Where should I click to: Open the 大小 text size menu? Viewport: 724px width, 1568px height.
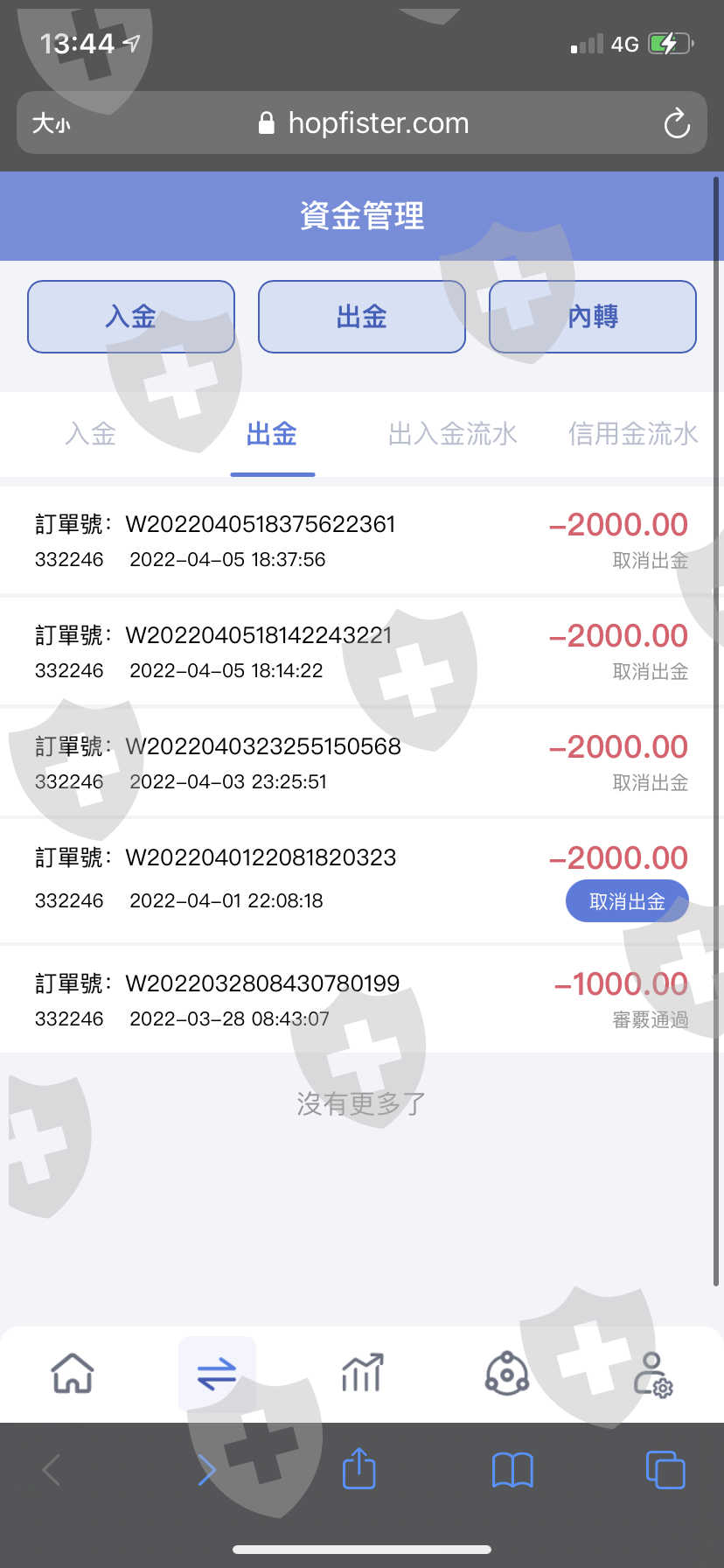(51, 123)
